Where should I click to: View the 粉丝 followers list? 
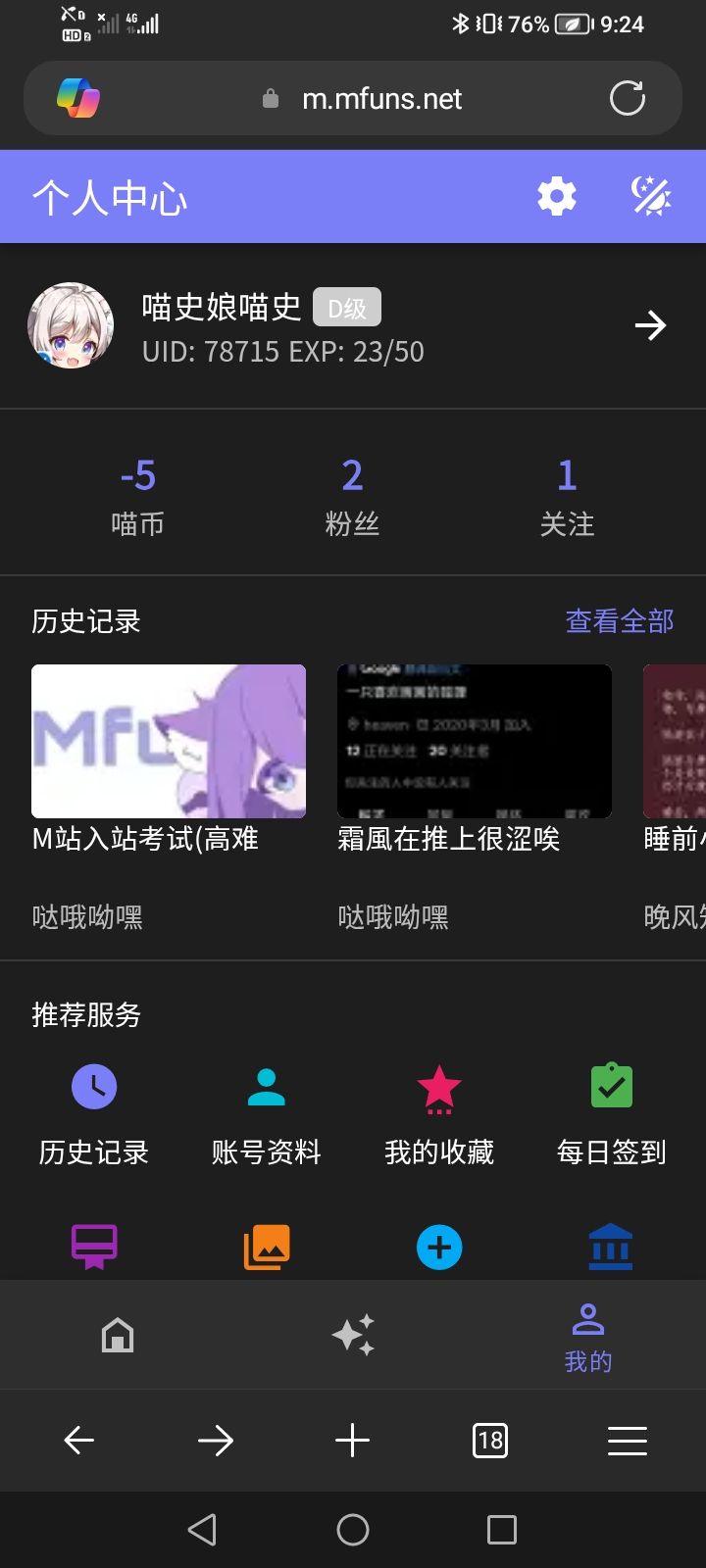click(x=352, y=497)
